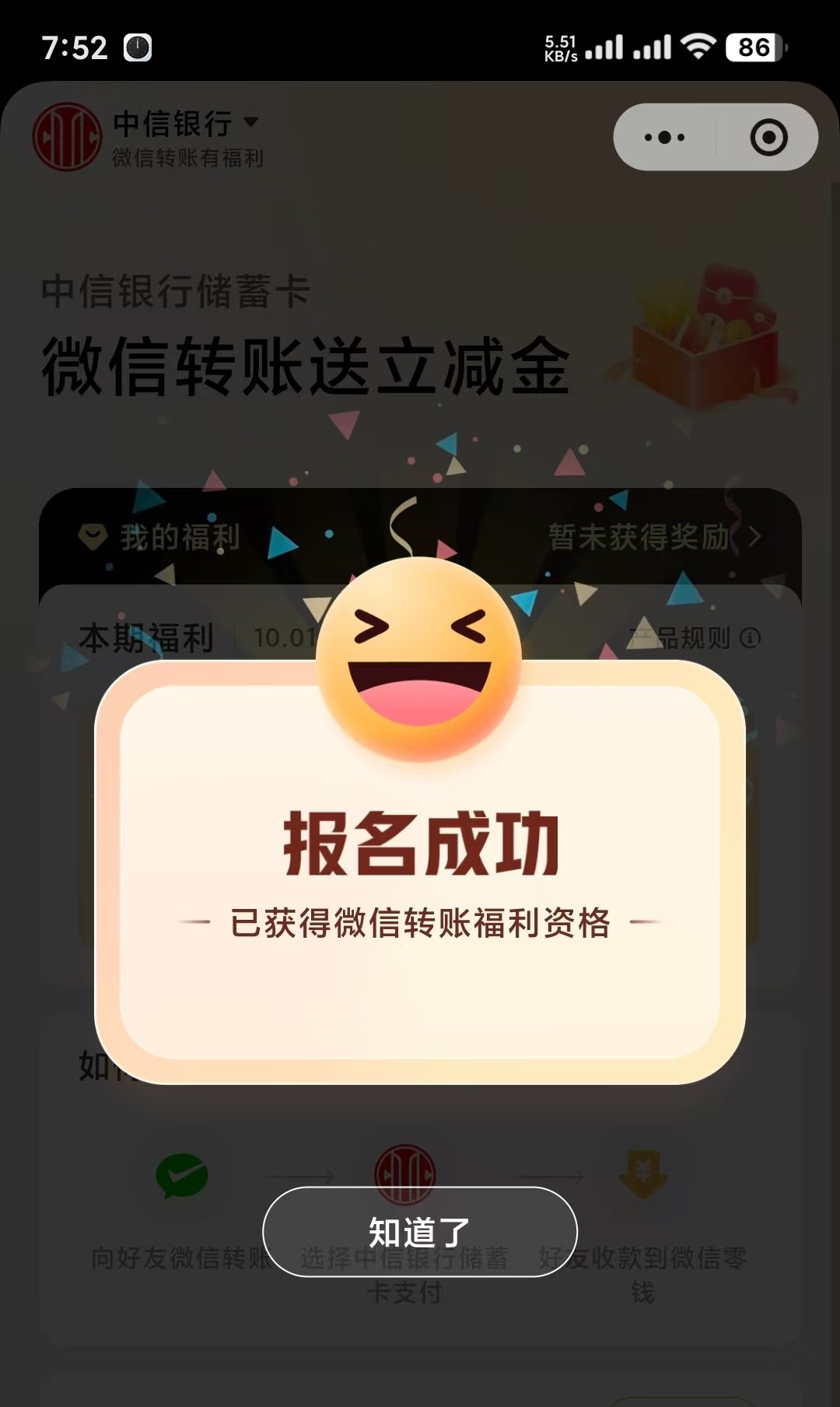Dismiss the popup with 知道了 button
Screen dimensions: 840x1407
point(419,1232)
